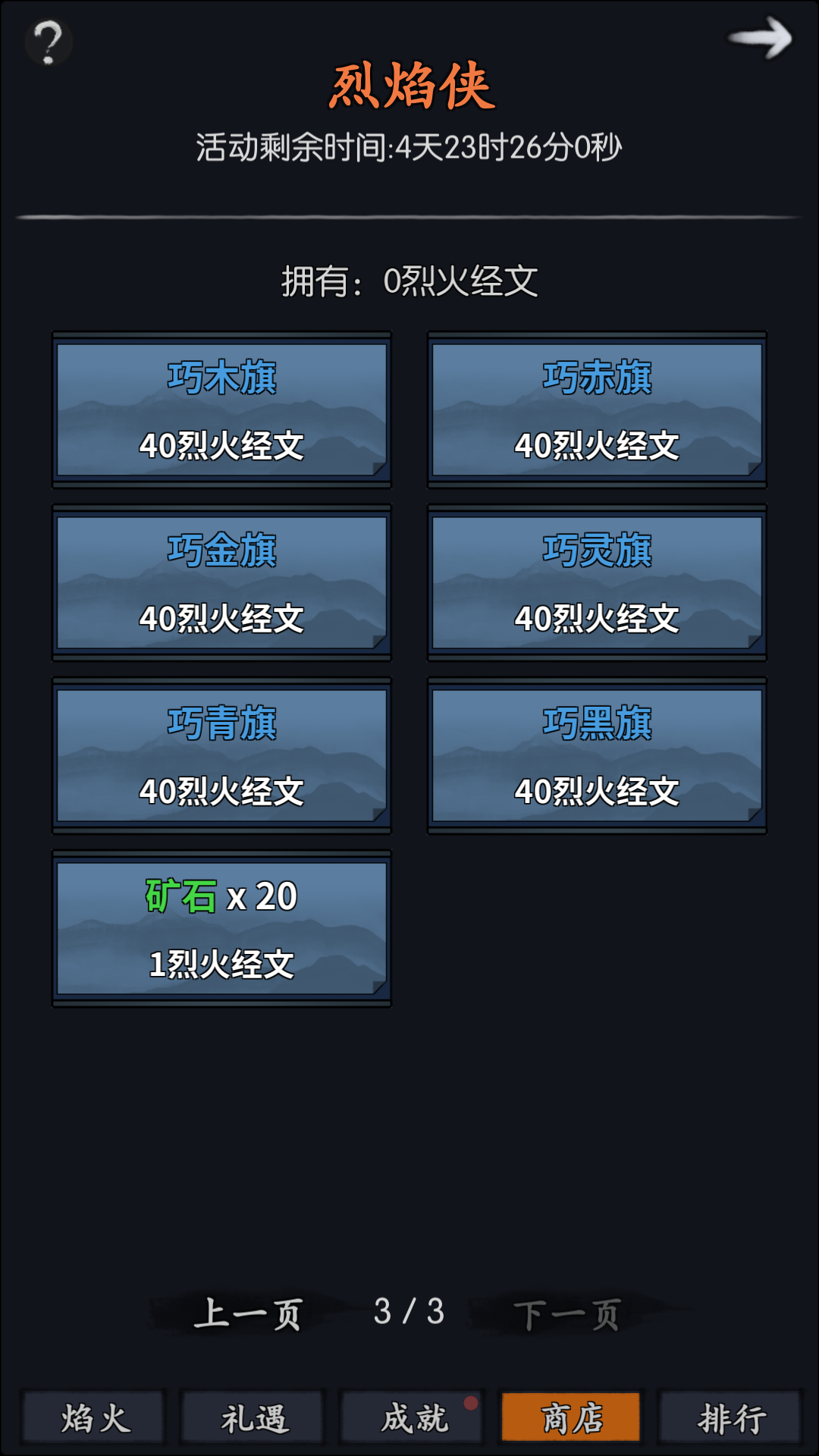Viewport: 819px width, 1456px height.
Task: Purchase 矿石 x 20 for 1 烈火经文
Action: pos(221,929)
